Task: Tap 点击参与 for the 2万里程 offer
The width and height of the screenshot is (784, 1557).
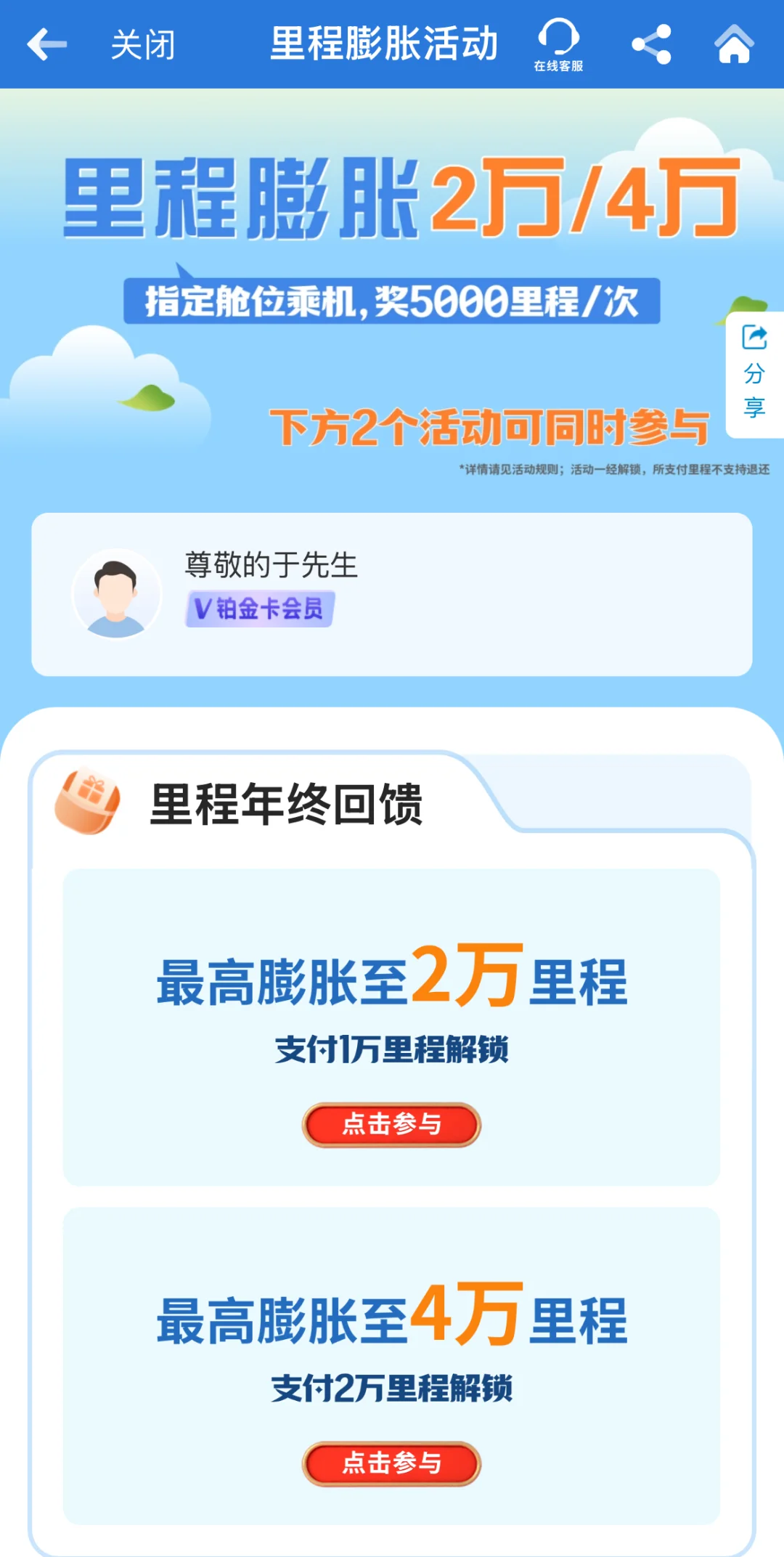Action: point(391,1124)
